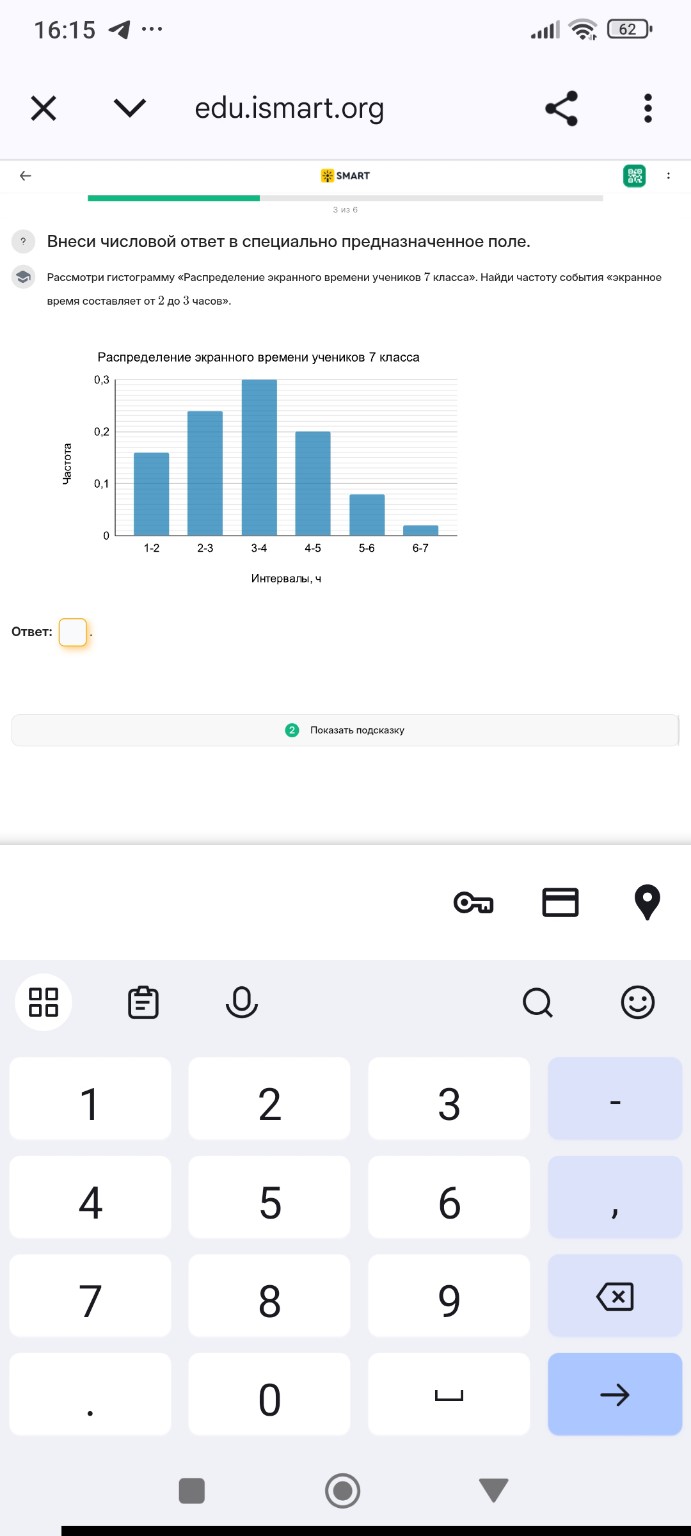
Task: Open the green QR code button
Action: click(x=635, y=176)
